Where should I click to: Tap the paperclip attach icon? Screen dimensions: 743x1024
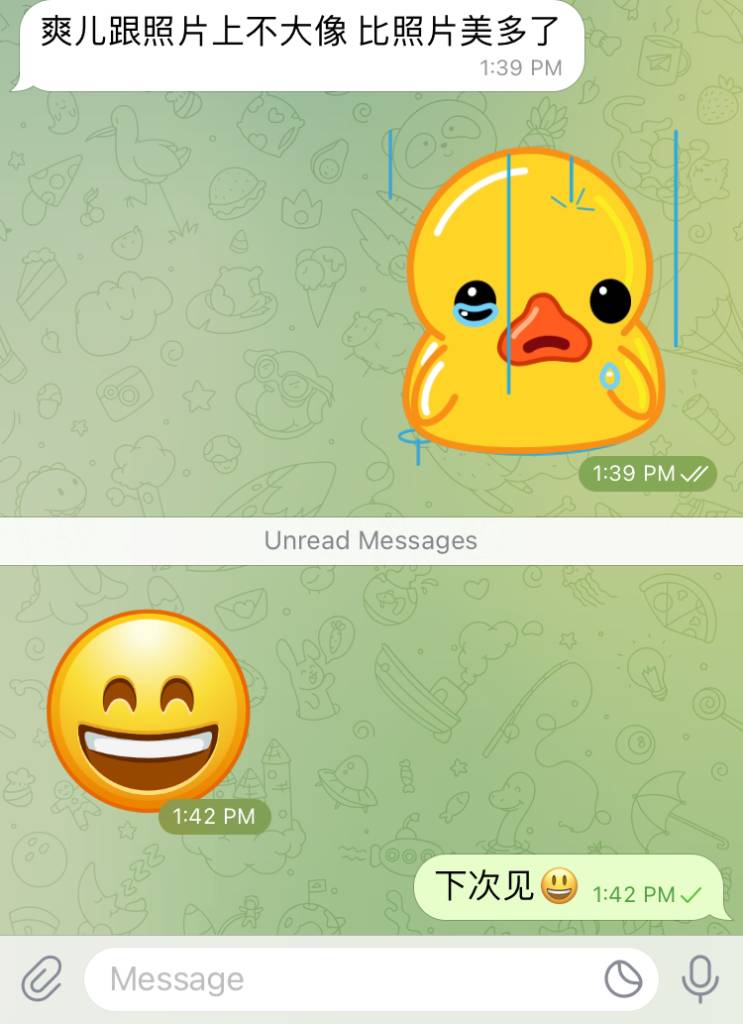(x=41, y=979)
